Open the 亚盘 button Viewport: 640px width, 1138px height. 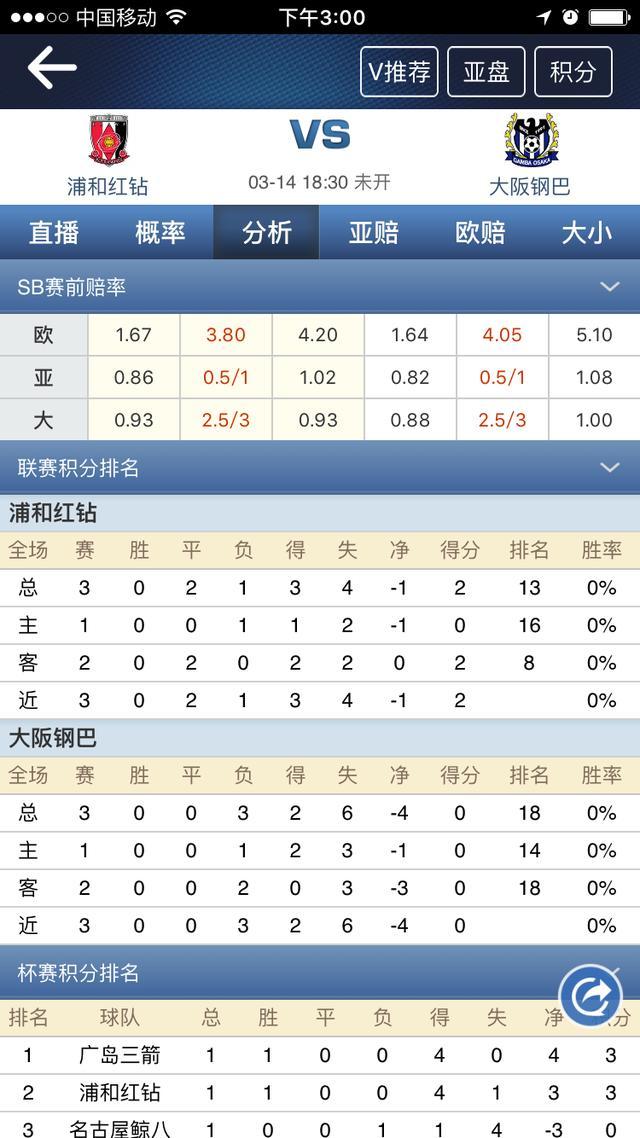point(486,72)
